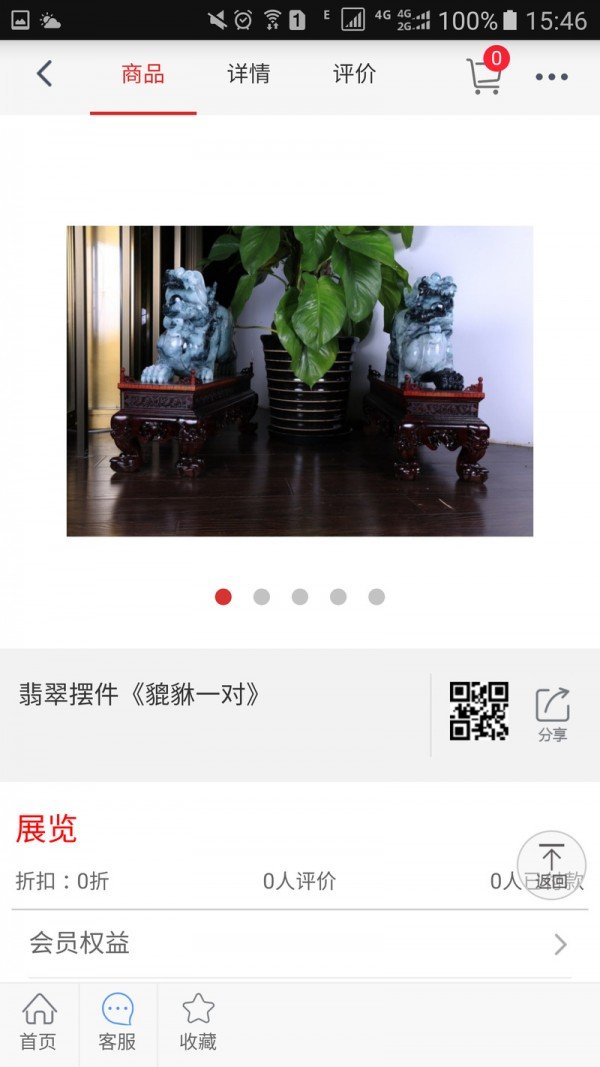The height and width of the screenshot is (1067, 600).
Task: Go to 首页 home
Action: (39, 1023)
